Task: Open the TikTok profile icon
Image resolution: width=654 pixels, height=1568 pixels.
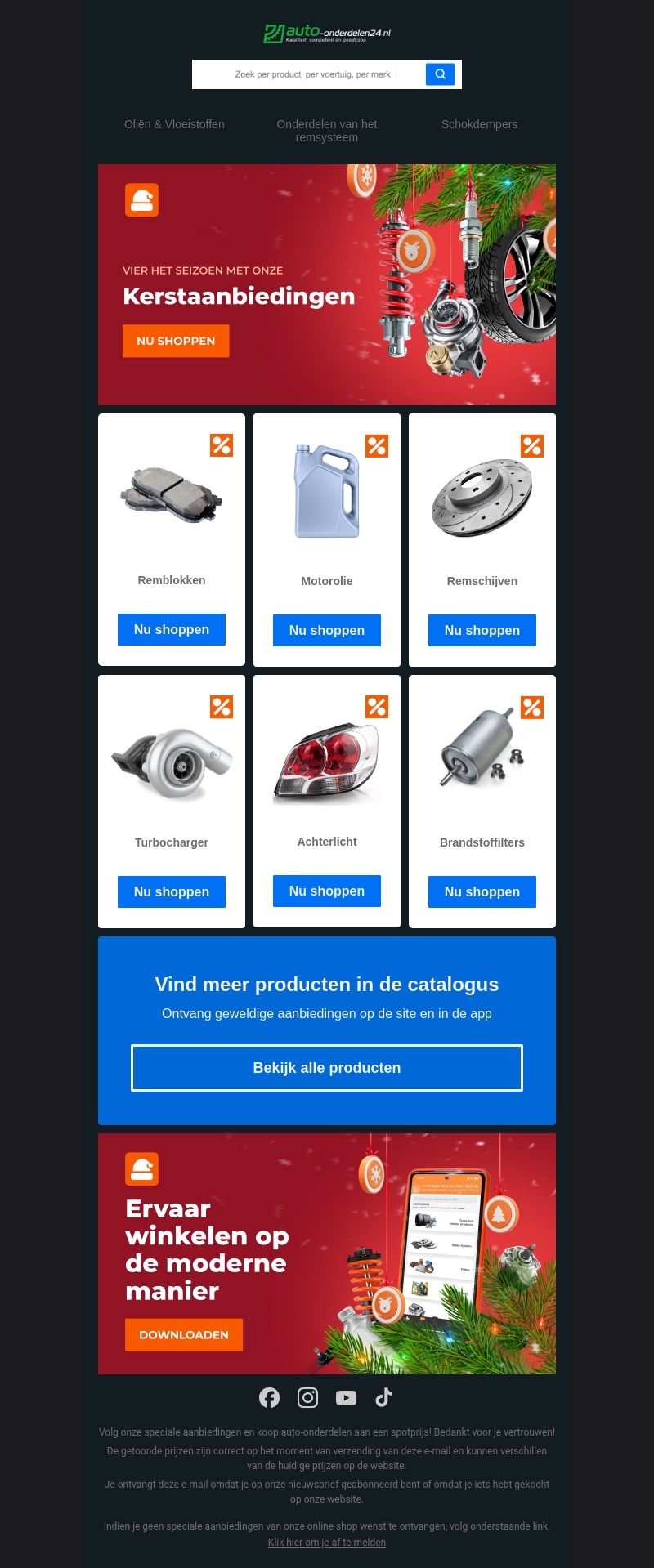Action: click(384, 1397)
